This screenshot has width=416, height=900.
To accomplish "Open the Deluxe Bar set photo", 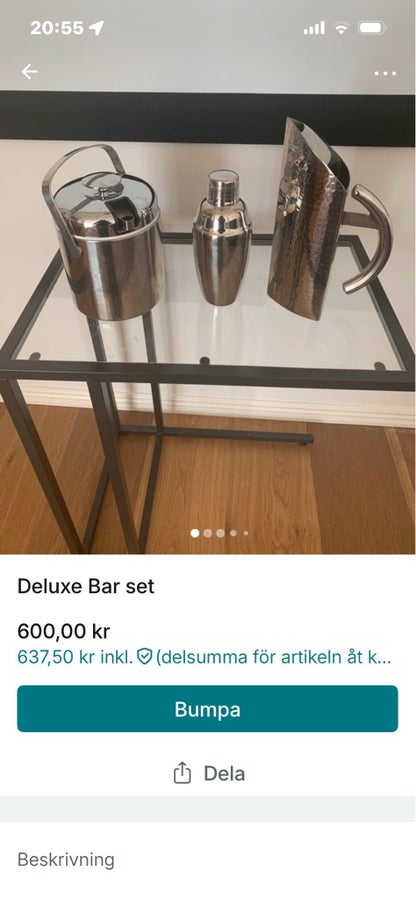I will coord(208,321).
